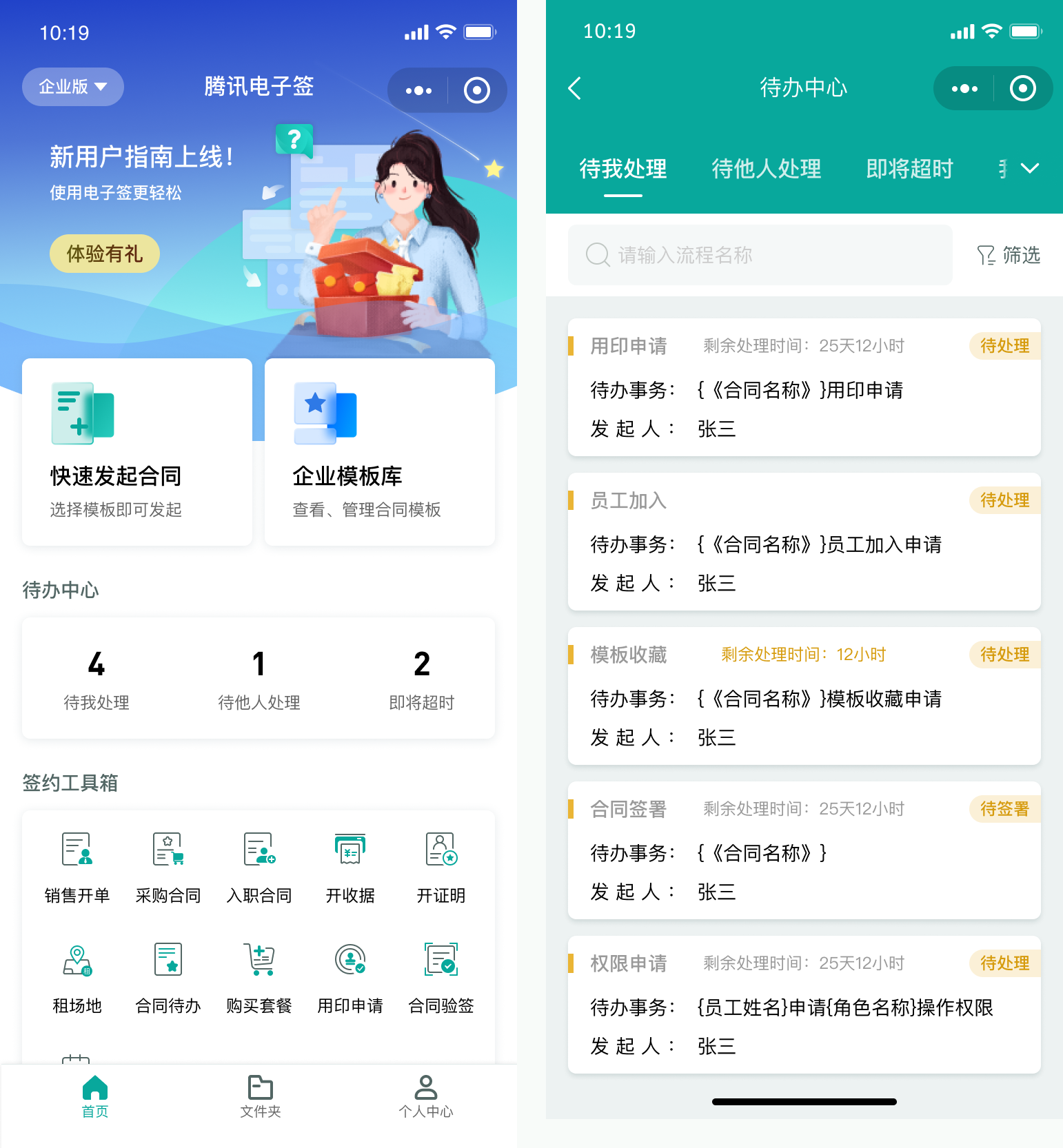Go back from the 待办中心 page
Viewport: 1063px width, 1148px height.
tap(575, 88)
